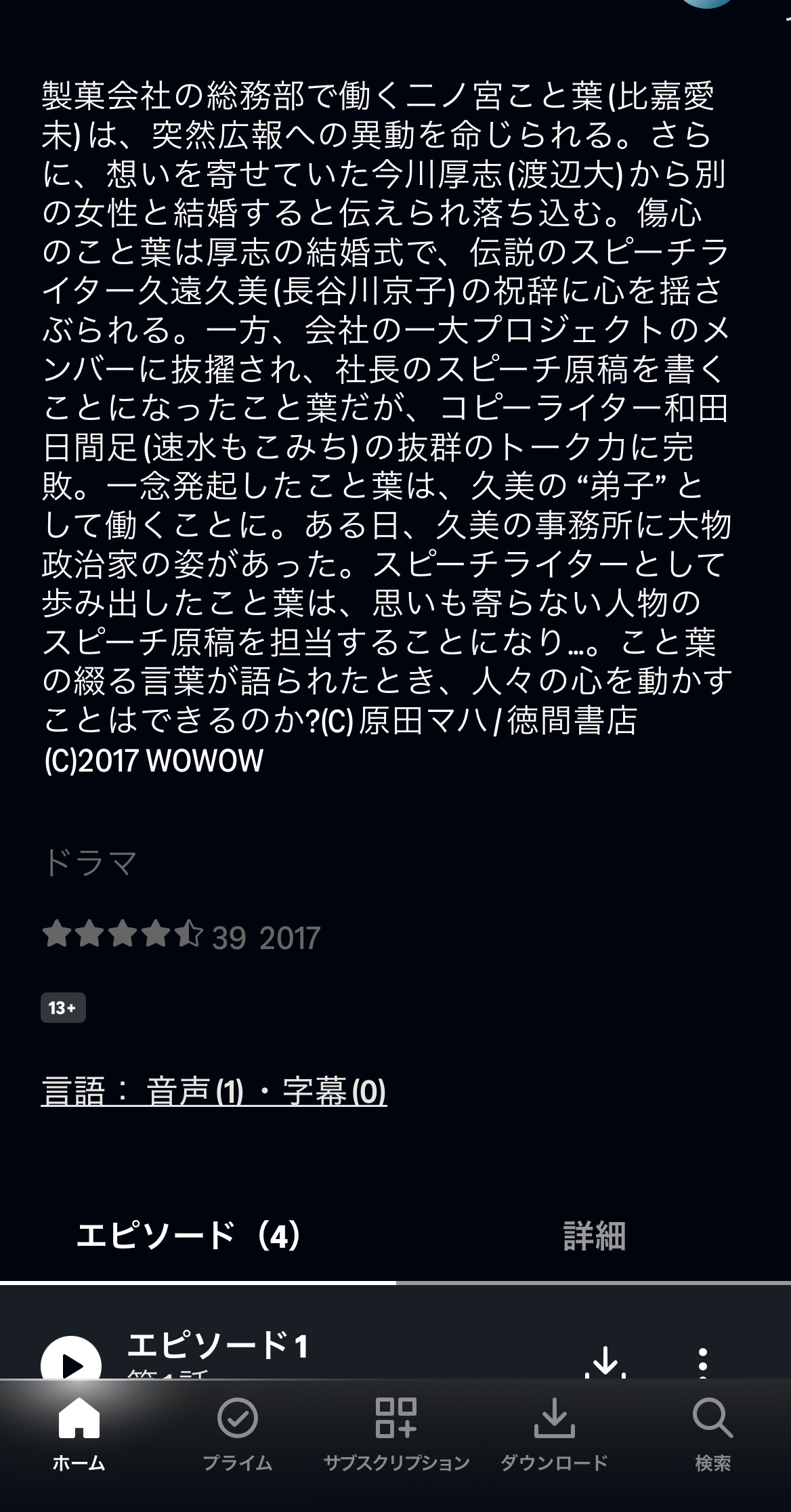Select the エピソード (4) tab
Screen dimensions: 791x1512
[x=188, y=1236]
